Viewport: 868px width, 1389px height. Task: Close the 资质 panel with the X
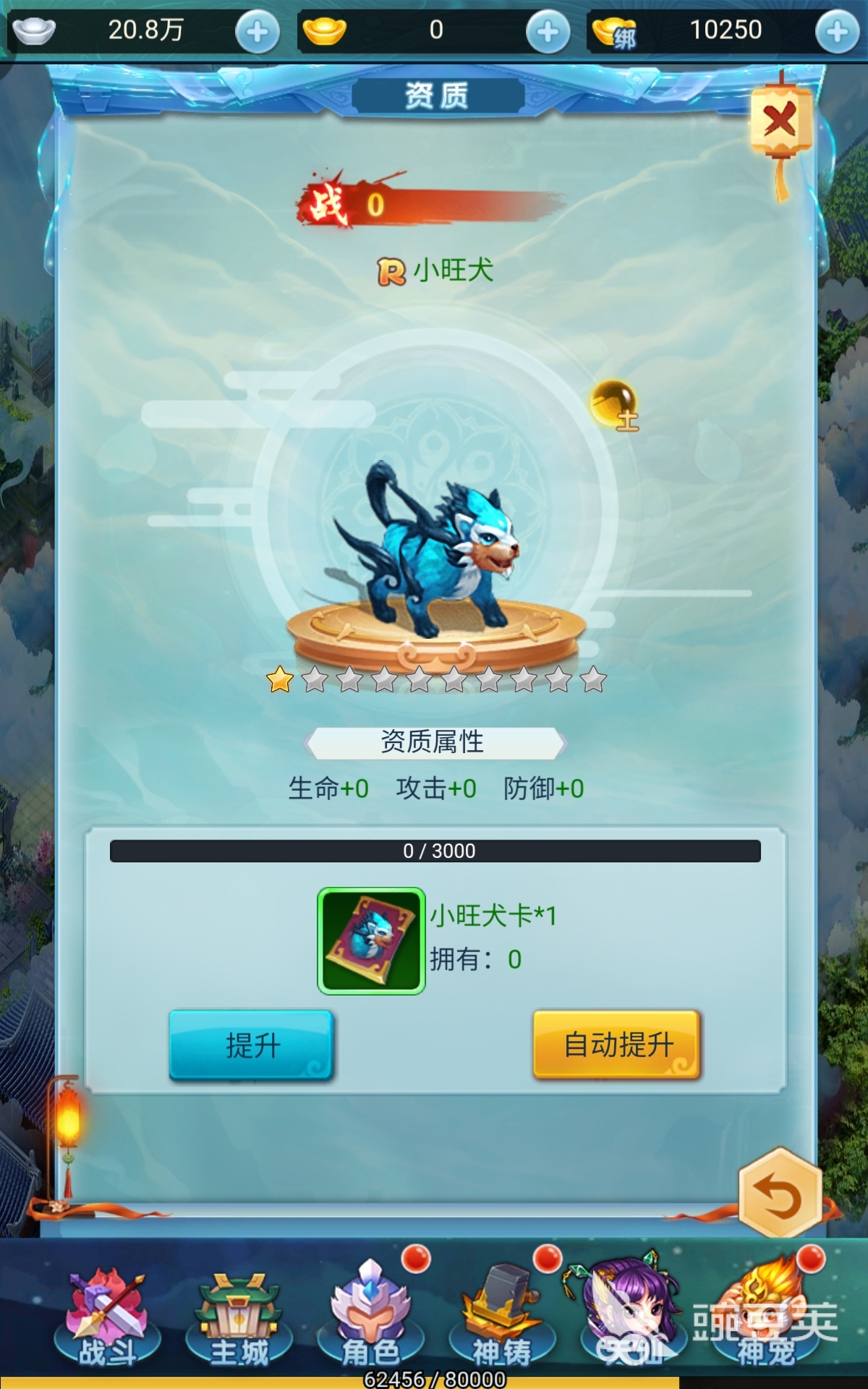(780, 120)
